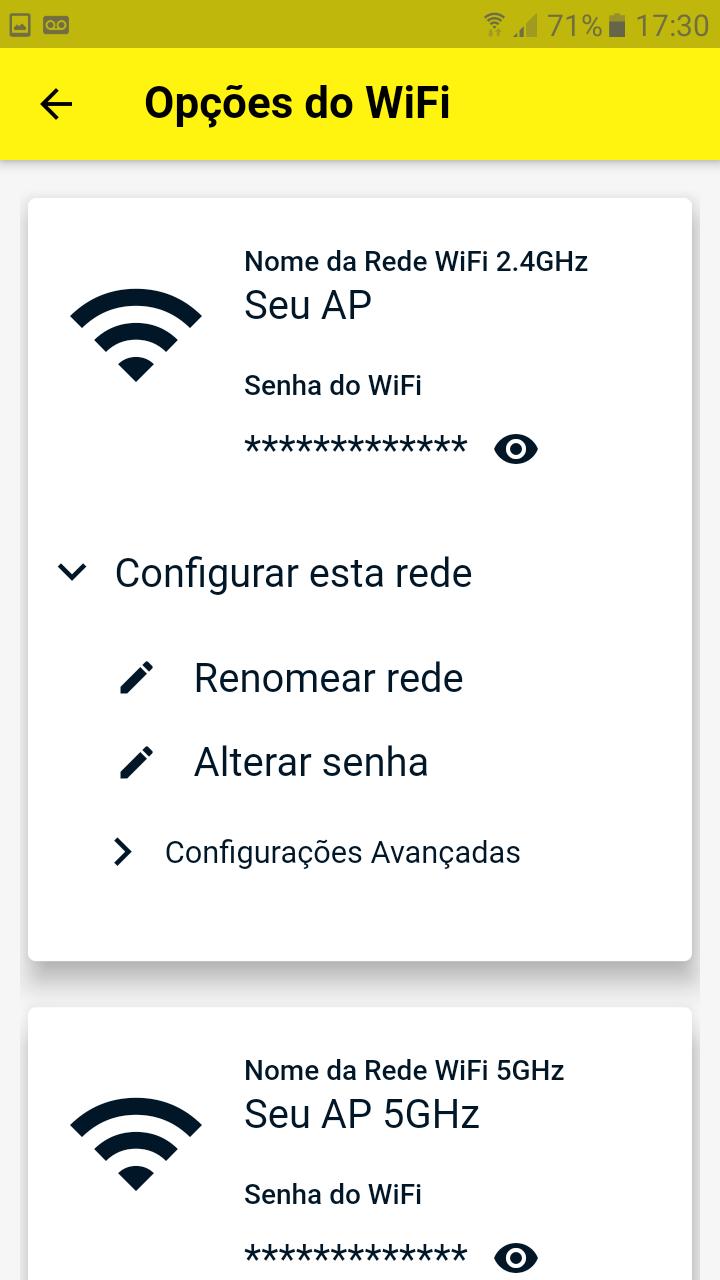The width and height of the screenshot is (720, 1280).
Task: Collapse the Configurar esta rede section
Action: [x=264, y=573]
